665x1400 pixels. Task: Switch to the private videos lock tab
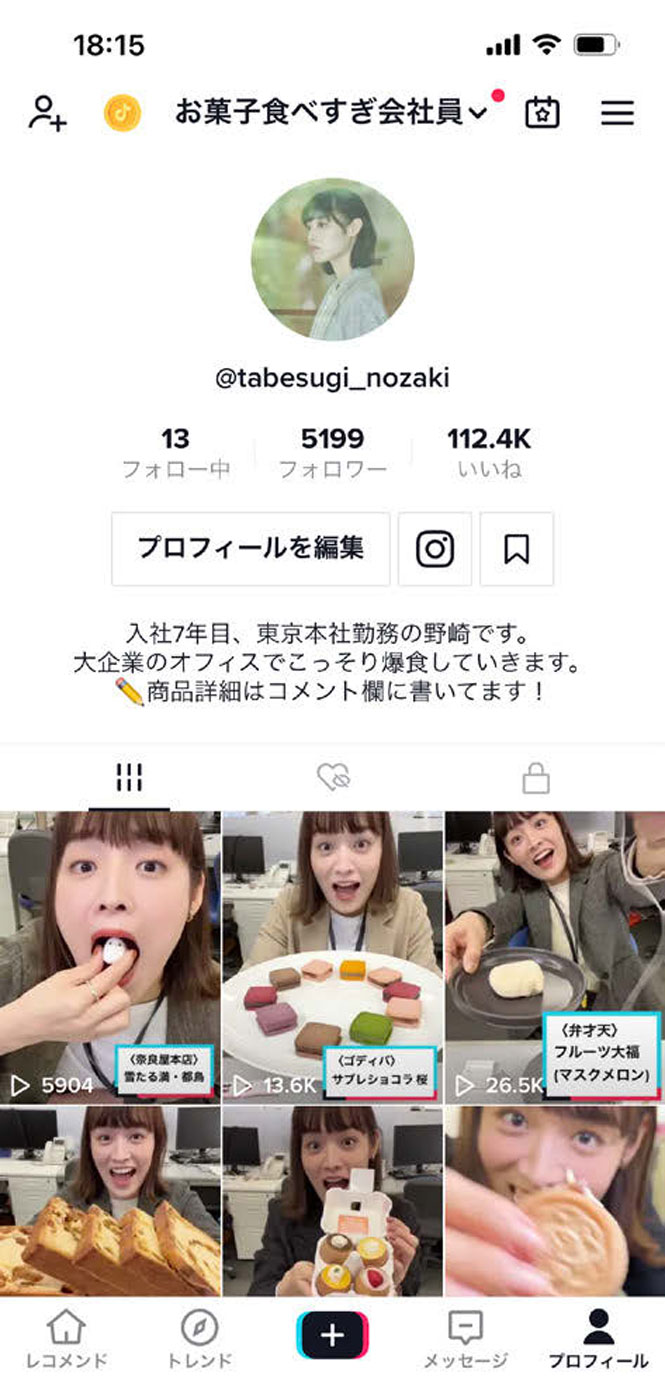point(536,777)
